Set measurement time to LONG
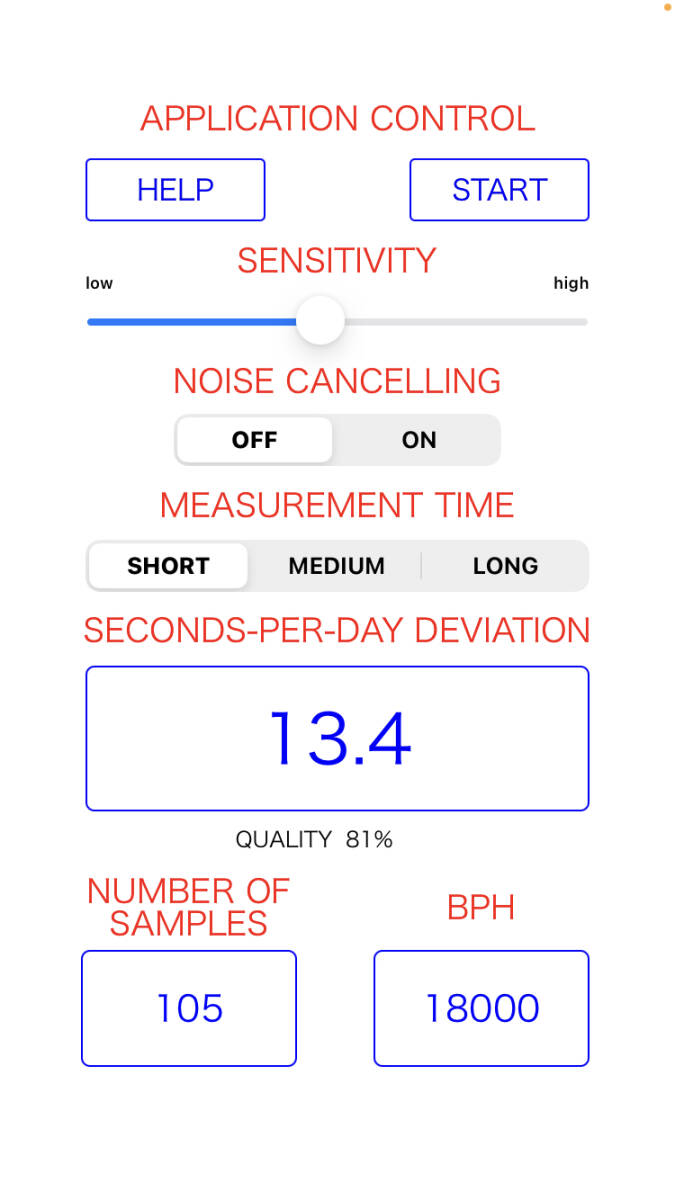The image size is (675, 1200). click(505, 566)
